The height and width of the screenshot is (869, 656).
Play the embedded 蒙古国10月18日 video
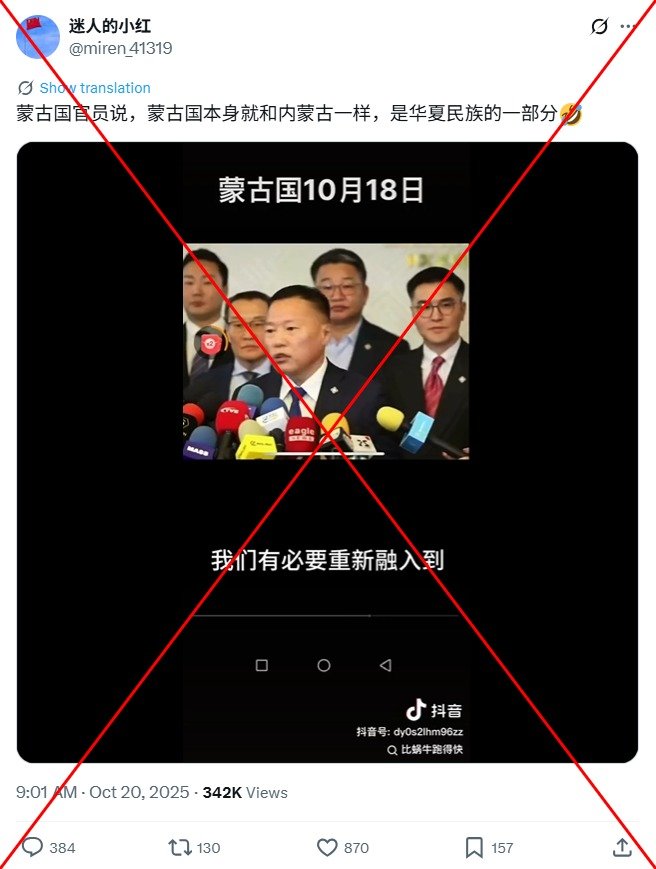click(327, 452)
